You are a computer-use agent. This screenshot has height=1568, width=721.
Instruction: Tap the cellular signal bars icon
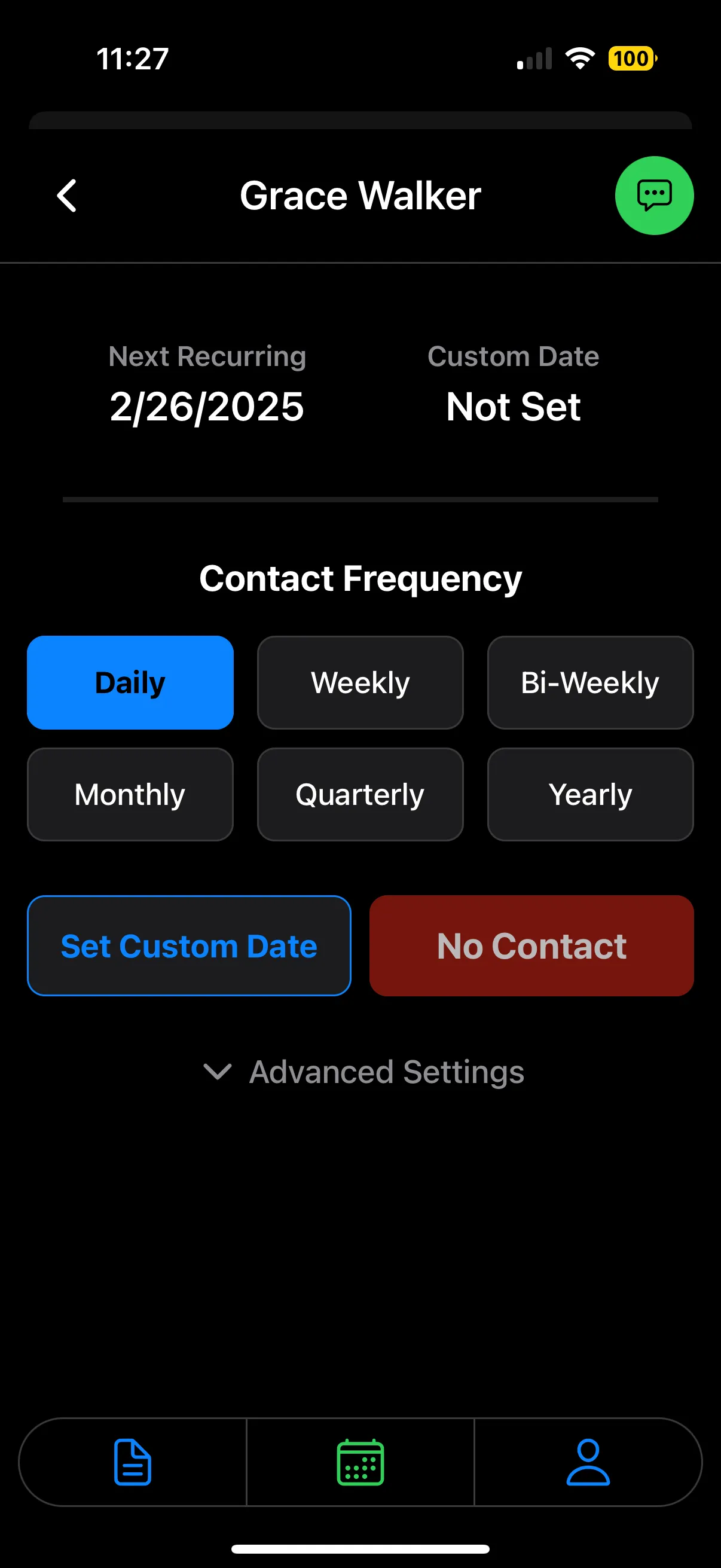pos(533,58)
